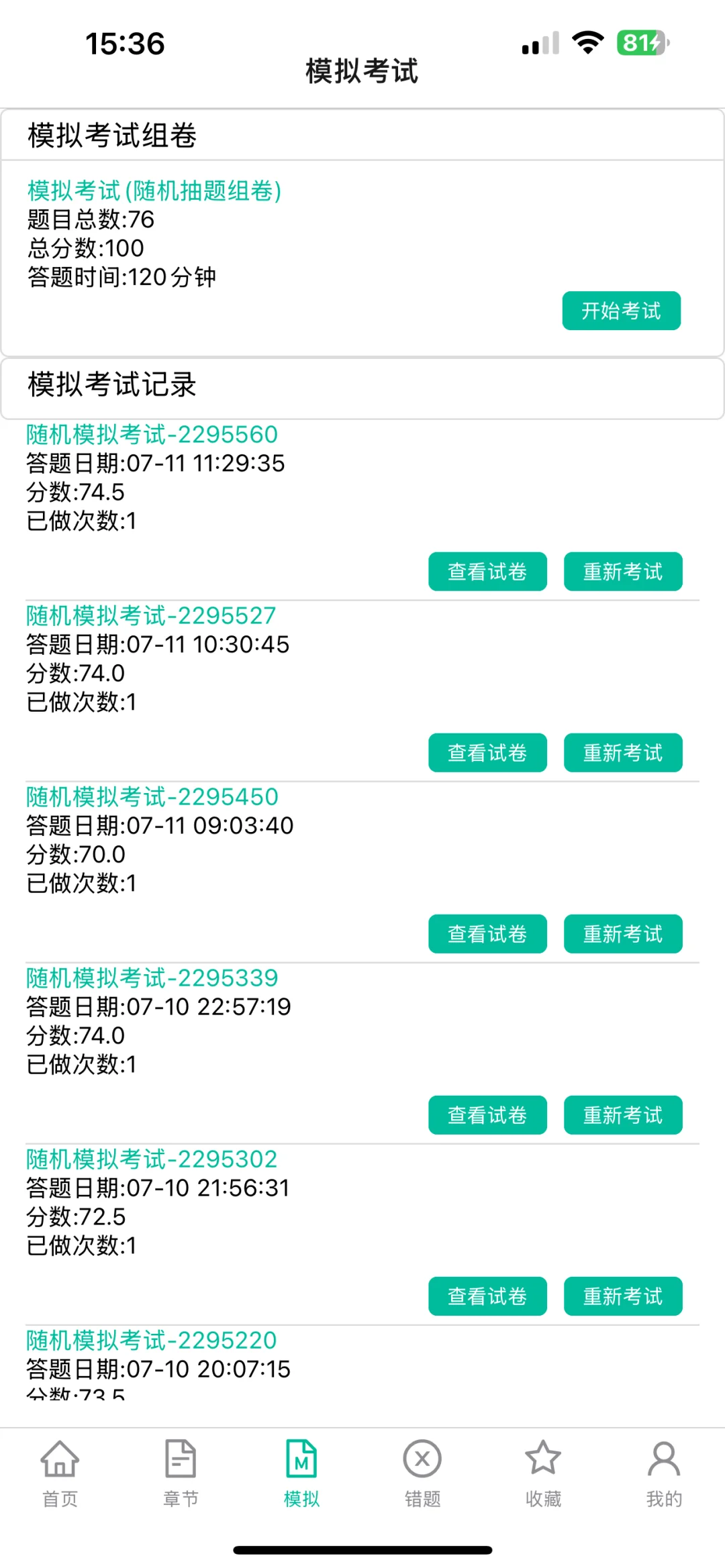Screen dimensions: 725x1568
Task: Check the test paper for exam 2295339
Action: pyautogui.click(x=487, y=1115)
